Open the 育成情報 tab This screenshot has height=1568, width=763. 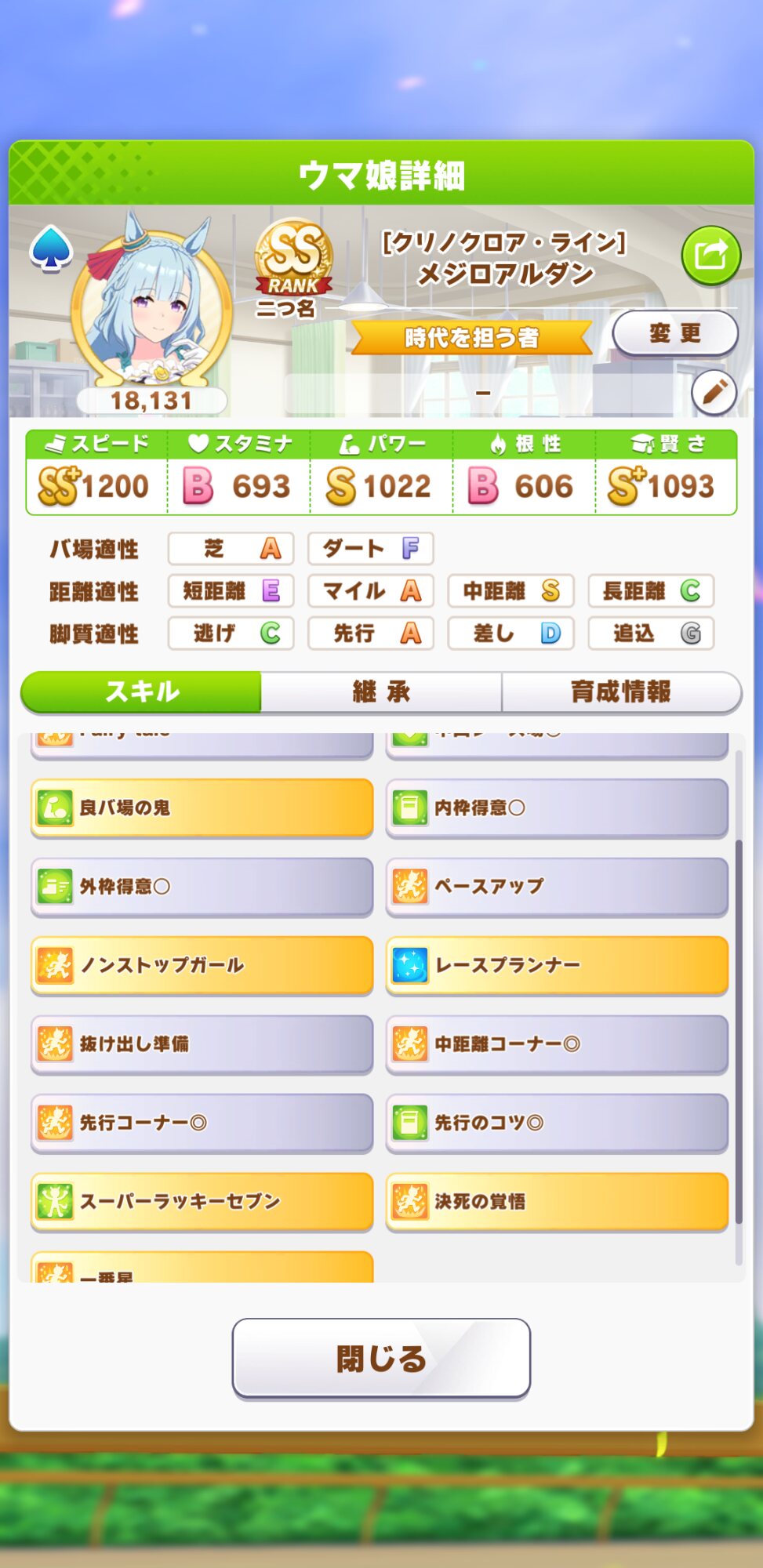pos(620,691)
